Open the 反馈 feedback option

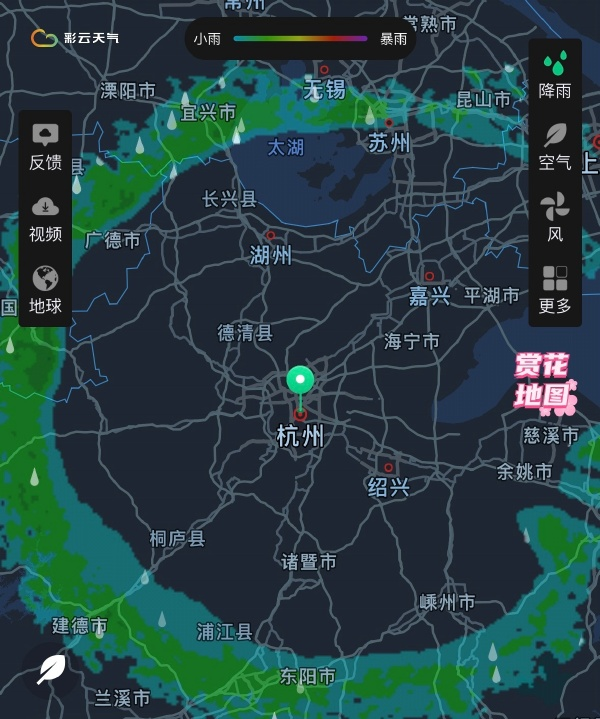pos(45,147)
